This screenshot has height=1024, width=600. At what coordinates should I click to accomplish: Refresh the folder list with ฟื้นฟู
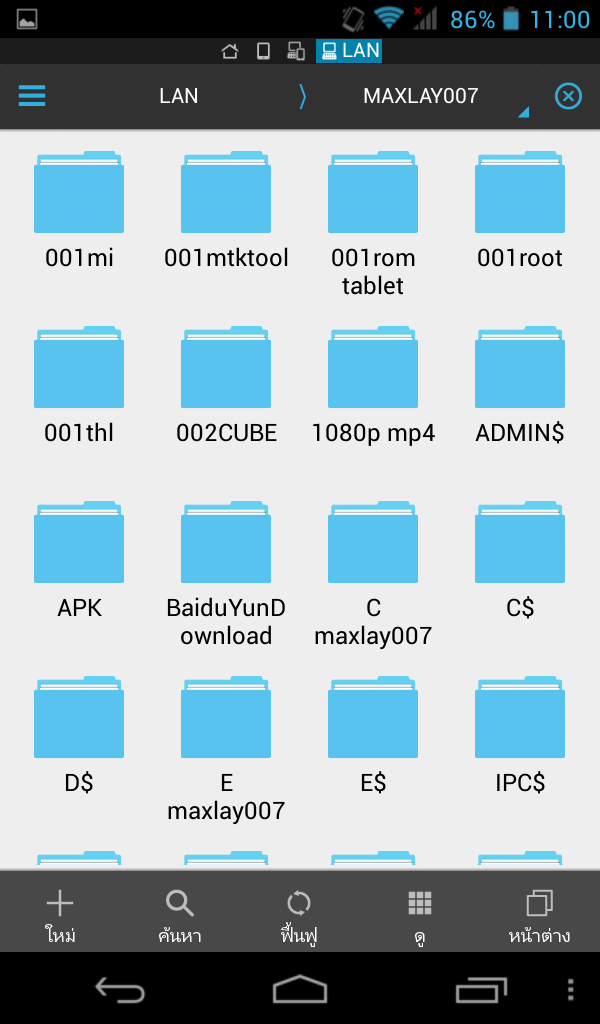coord(299,913)
